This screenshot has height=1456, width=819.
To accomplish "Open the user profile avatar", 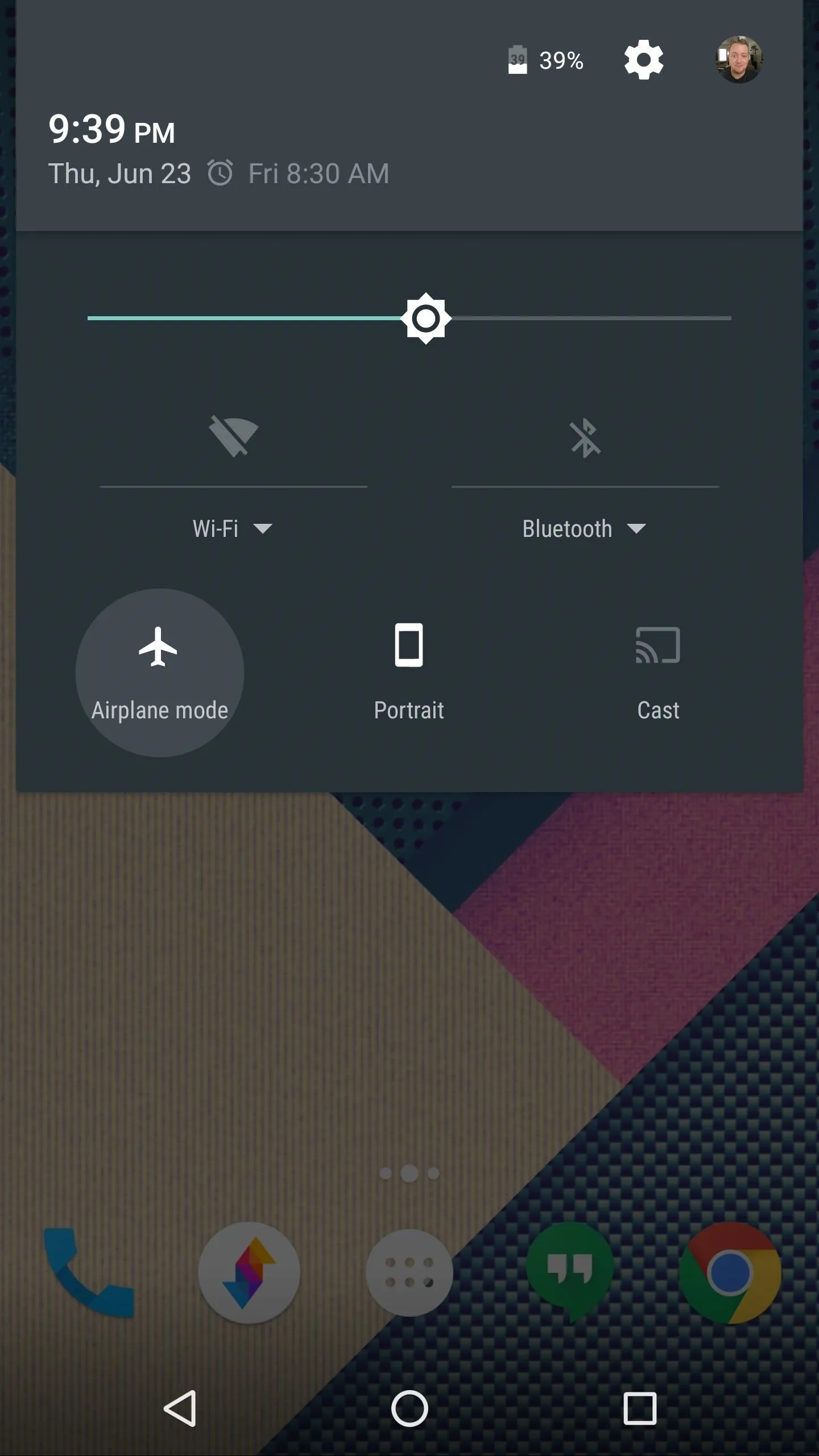I will [x=738, y=60].
